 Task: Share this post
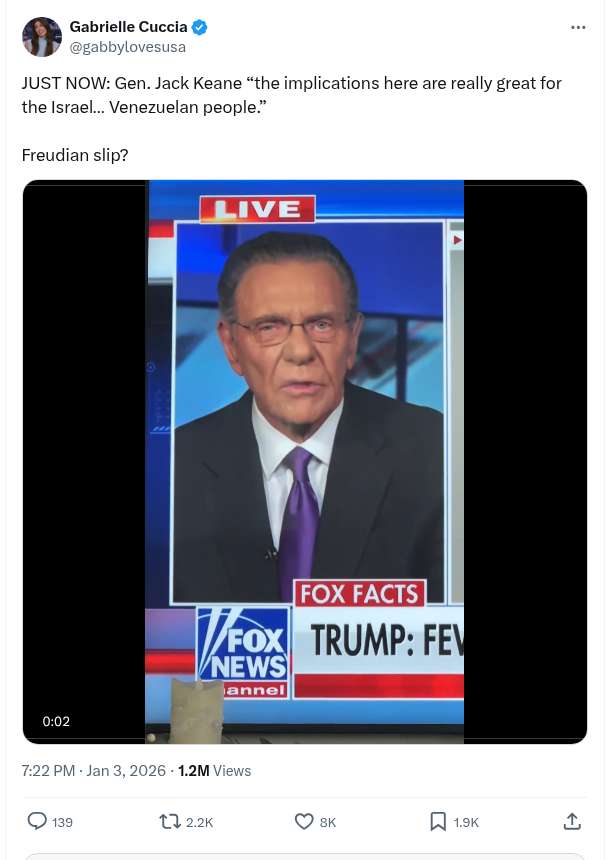coord(572,821)
